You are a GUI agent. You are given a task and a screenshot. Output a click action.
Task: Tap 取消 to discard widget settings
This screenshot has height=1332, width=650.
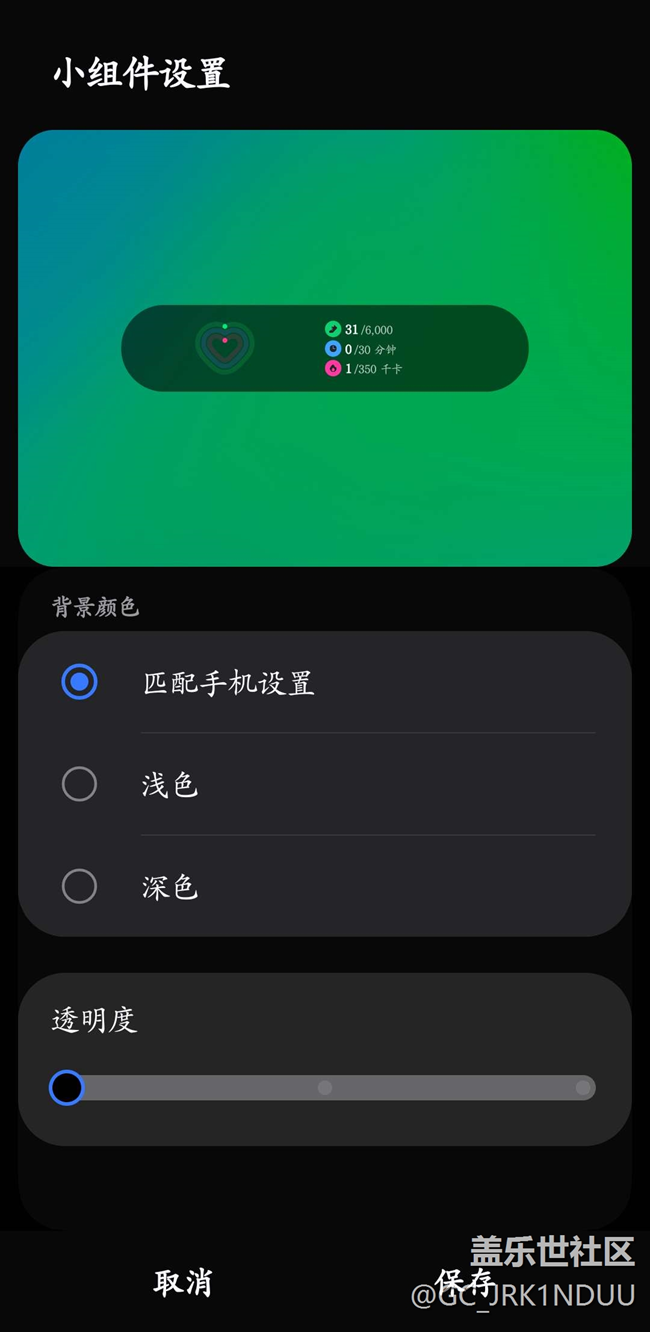point(183,1282)
